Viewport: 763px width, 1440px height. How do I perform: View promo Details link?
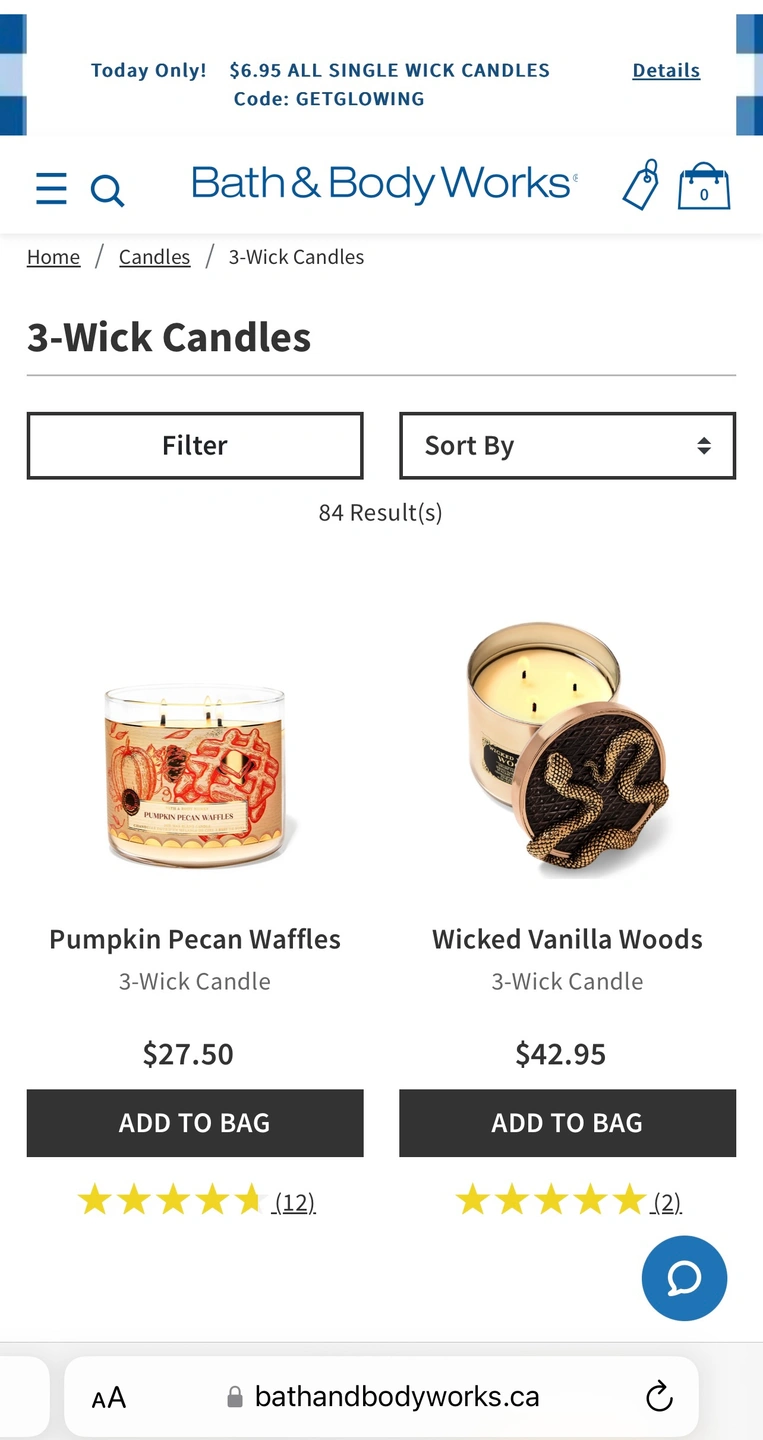pos(666,70)
